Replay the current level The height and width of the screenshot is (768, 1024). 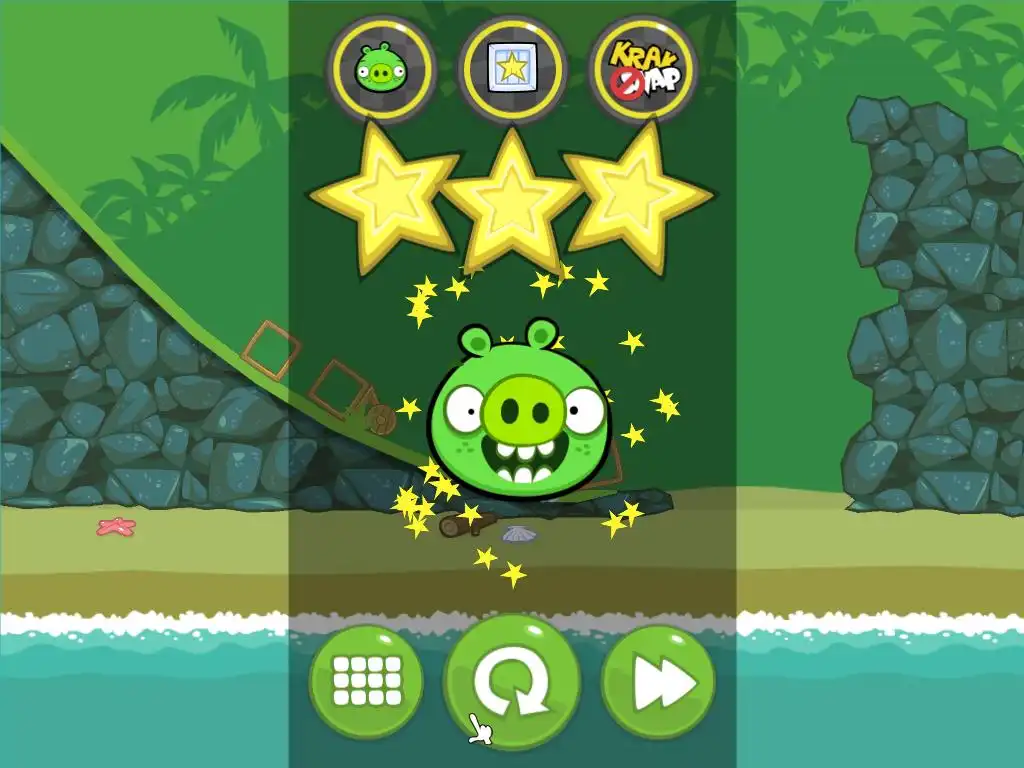point(511,682)
